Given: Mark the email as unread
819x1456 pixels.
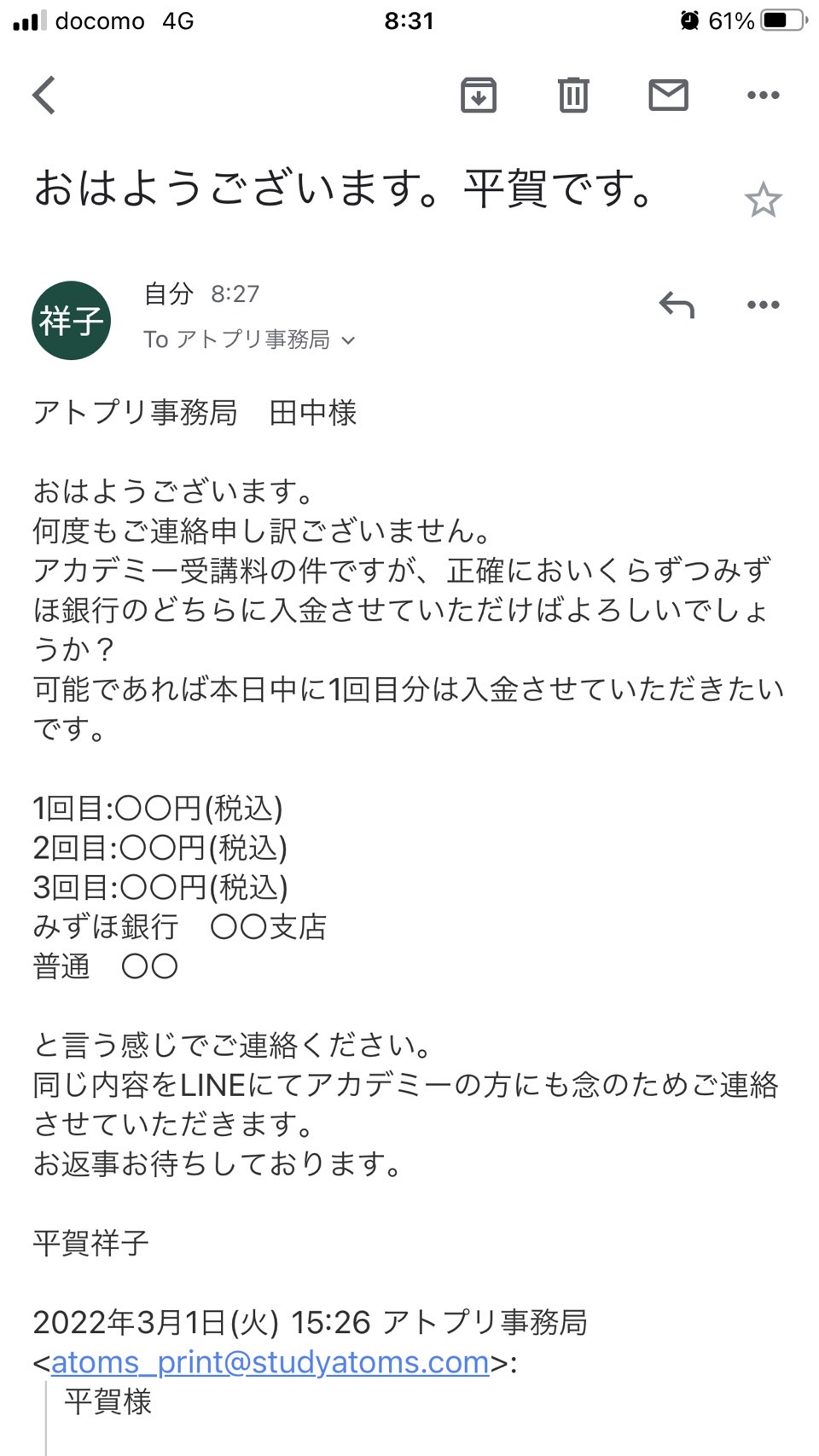Looking at the screenshot, I should (668, 95).
